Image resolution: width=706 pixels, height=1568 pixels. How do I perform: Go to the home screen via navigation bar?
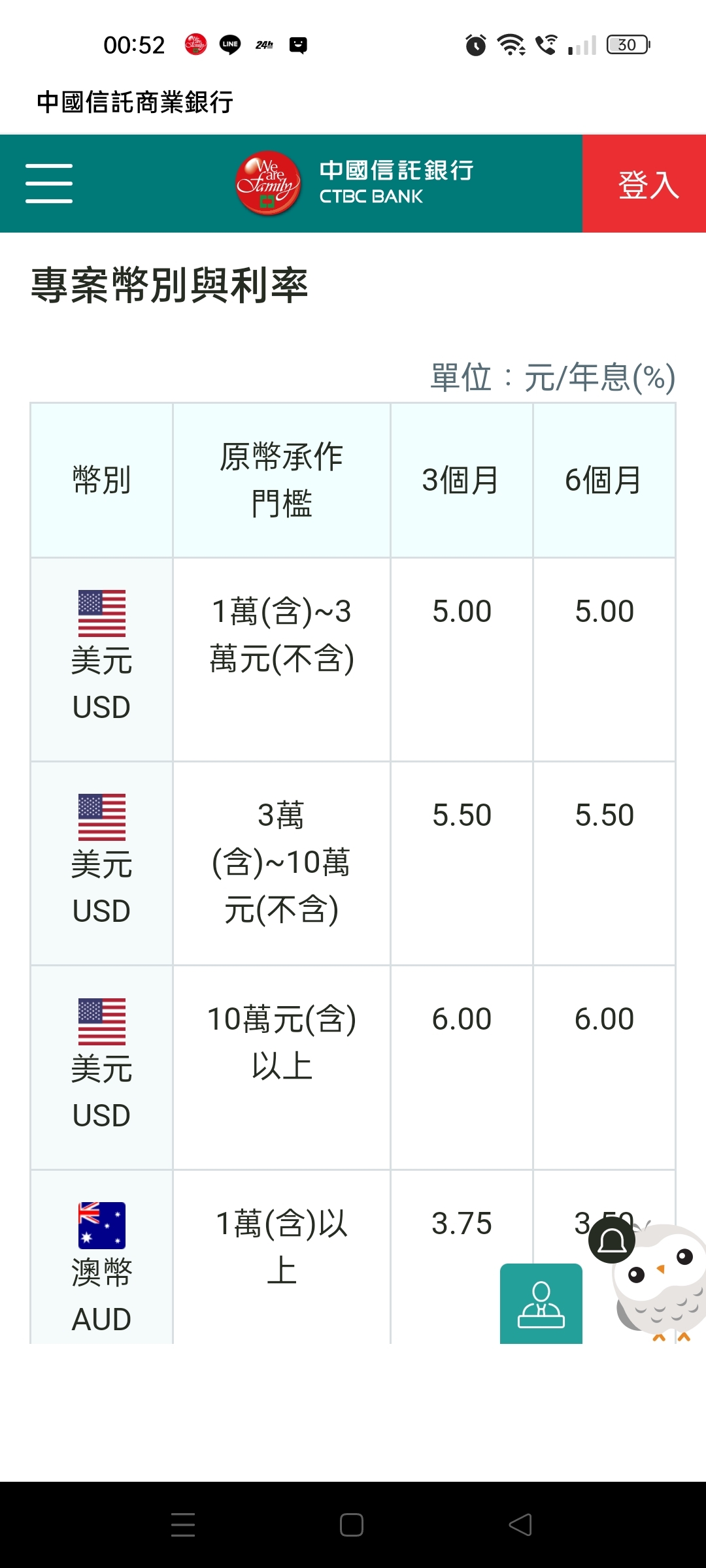pos(352,1525)
